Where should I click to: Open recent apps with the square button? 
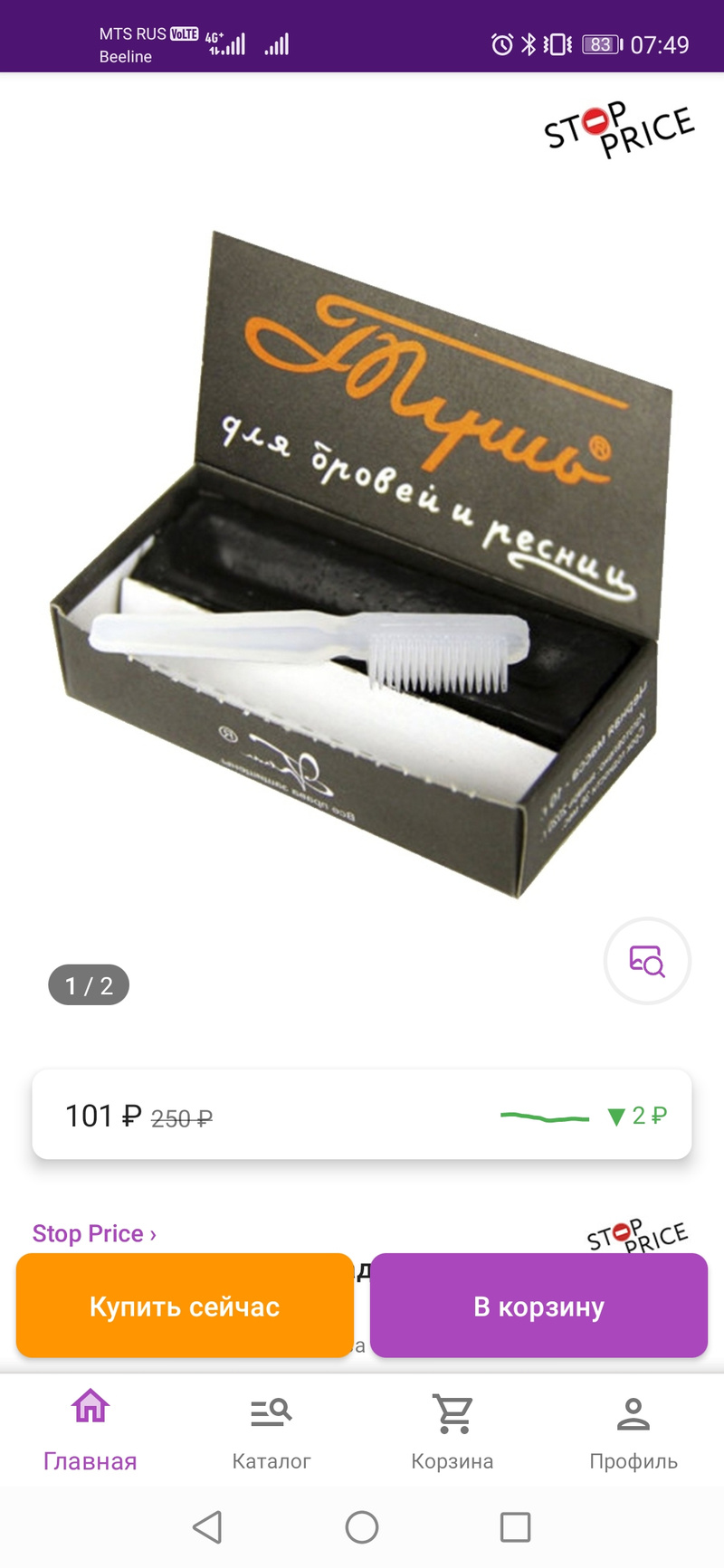pos(515,1527)
